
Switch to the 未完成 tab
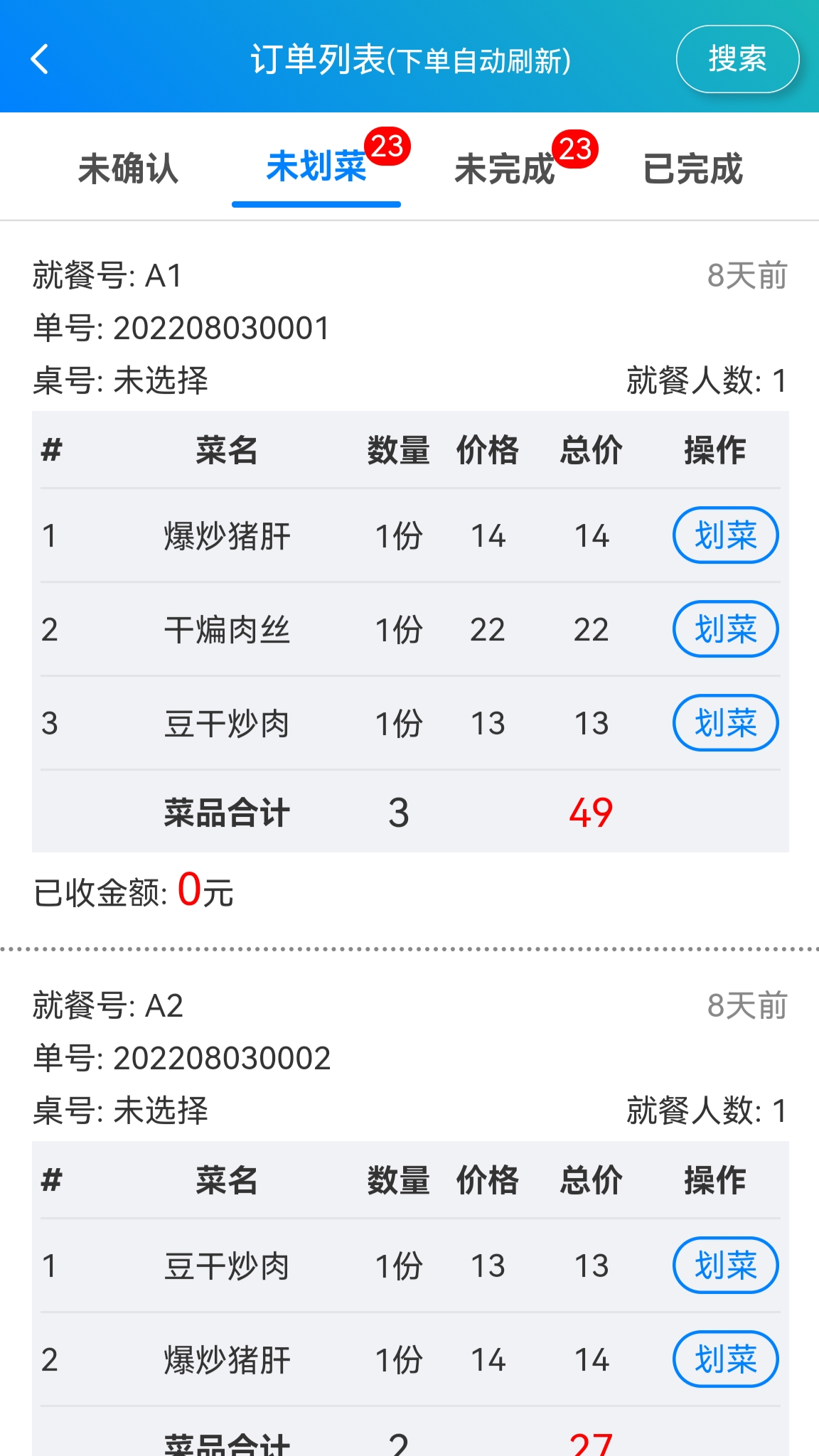click(x=505, y=169)
